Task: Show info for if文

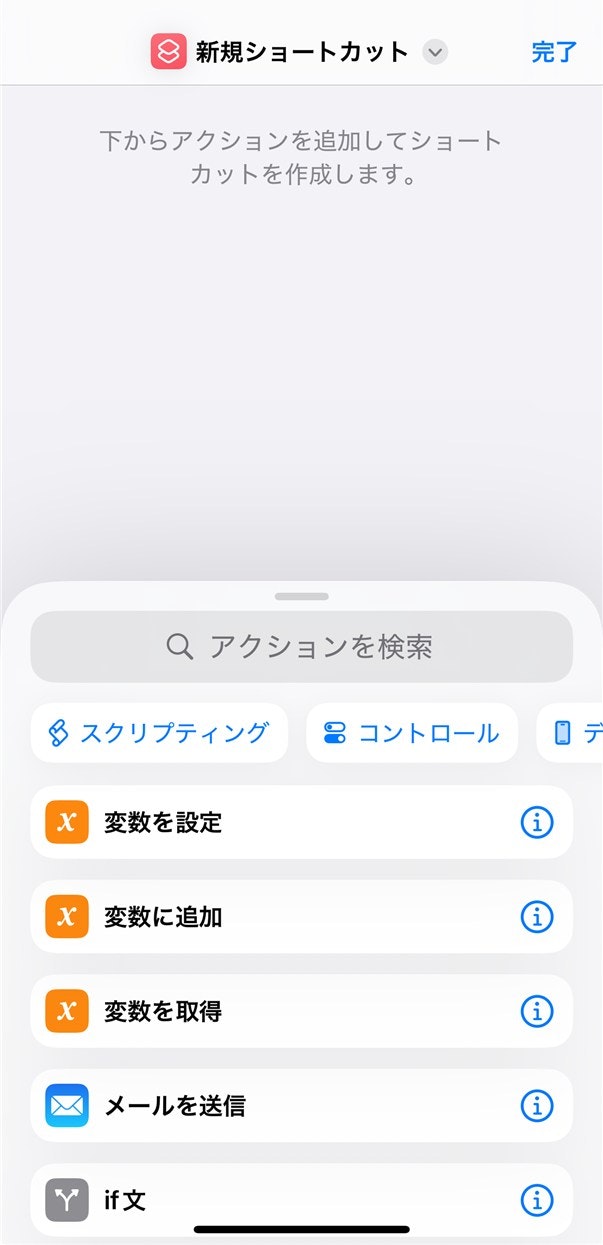Action: pyautogui.click(x=537, y=1199)
